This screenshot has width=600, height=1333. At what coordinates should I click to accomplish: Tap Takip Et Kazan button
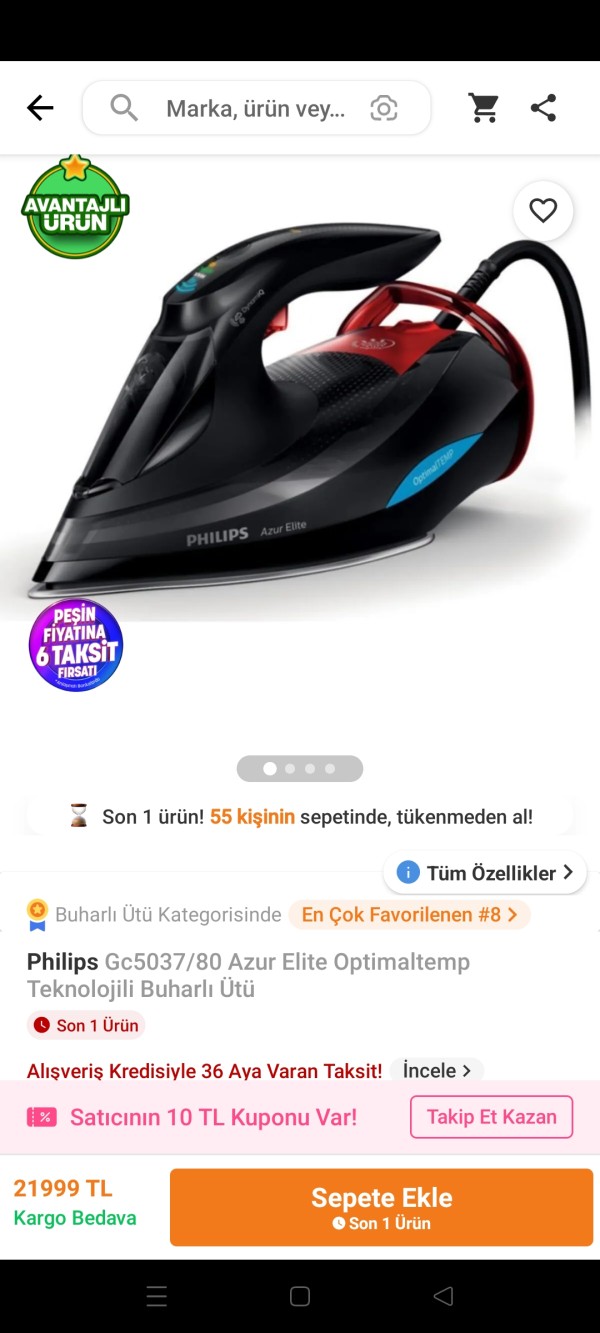coord(491,1117)
